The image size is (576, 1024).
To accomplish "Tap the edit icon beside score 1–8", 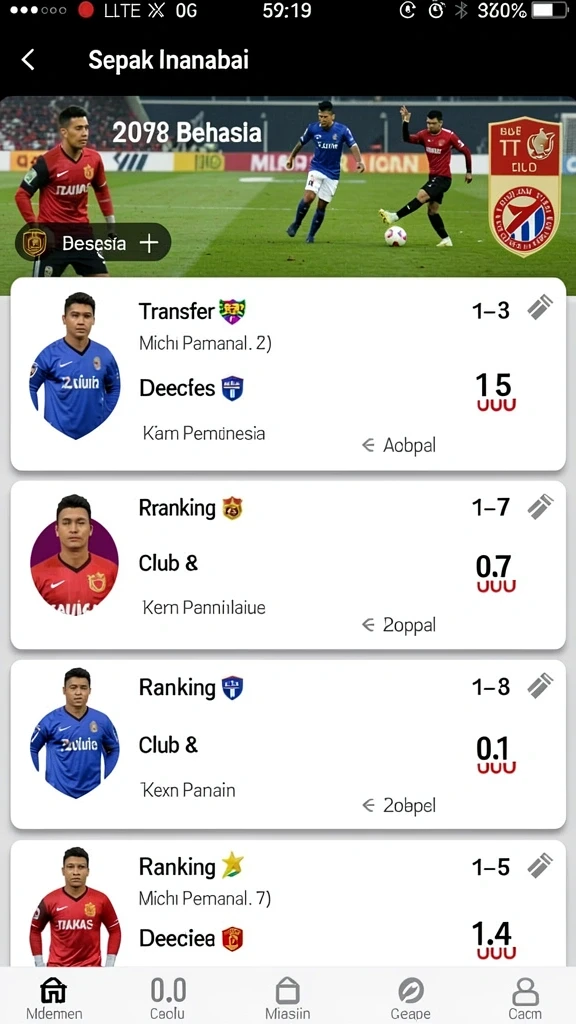I will [540, 686].
